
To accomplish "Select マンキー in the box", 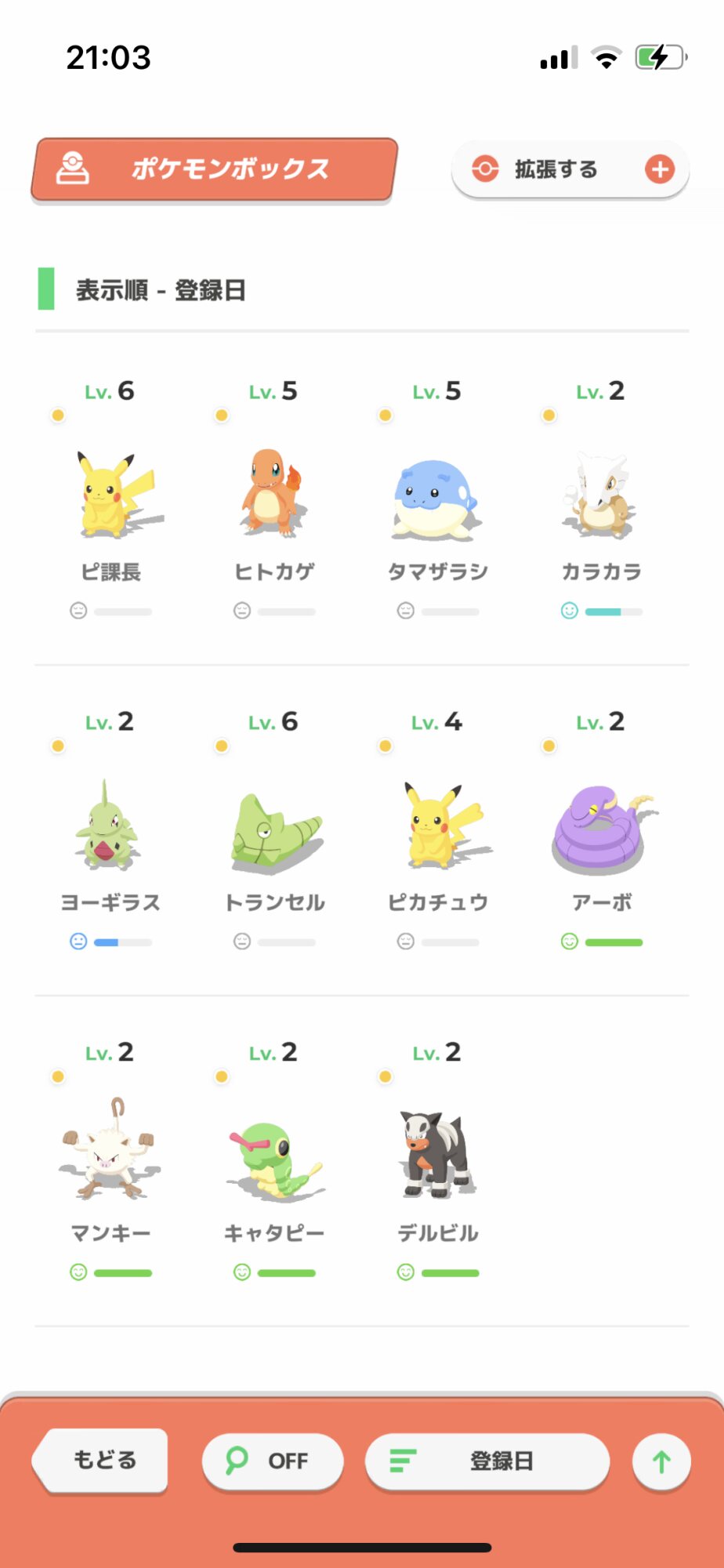I will point(111,1159).
